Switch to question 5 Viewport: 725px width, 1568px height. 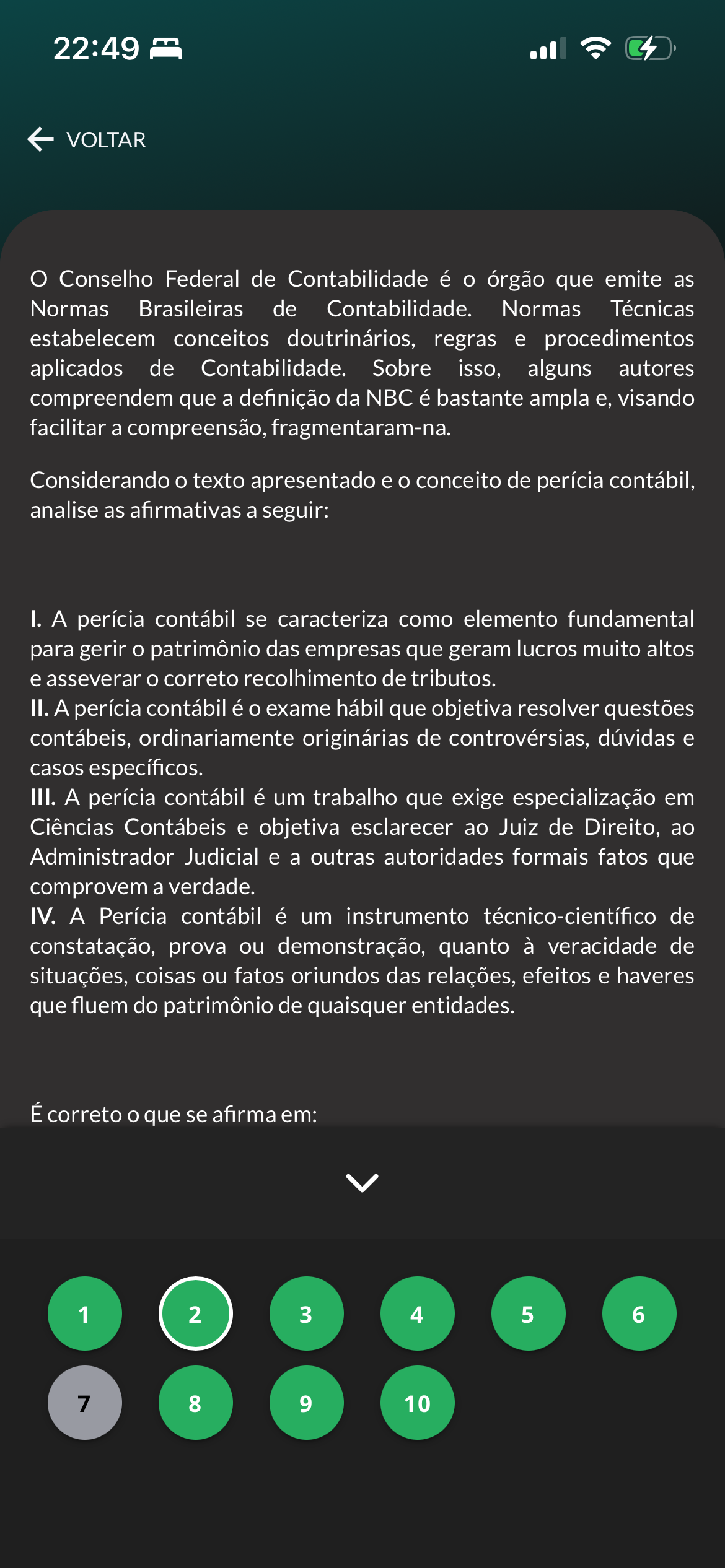(528, 1313)
